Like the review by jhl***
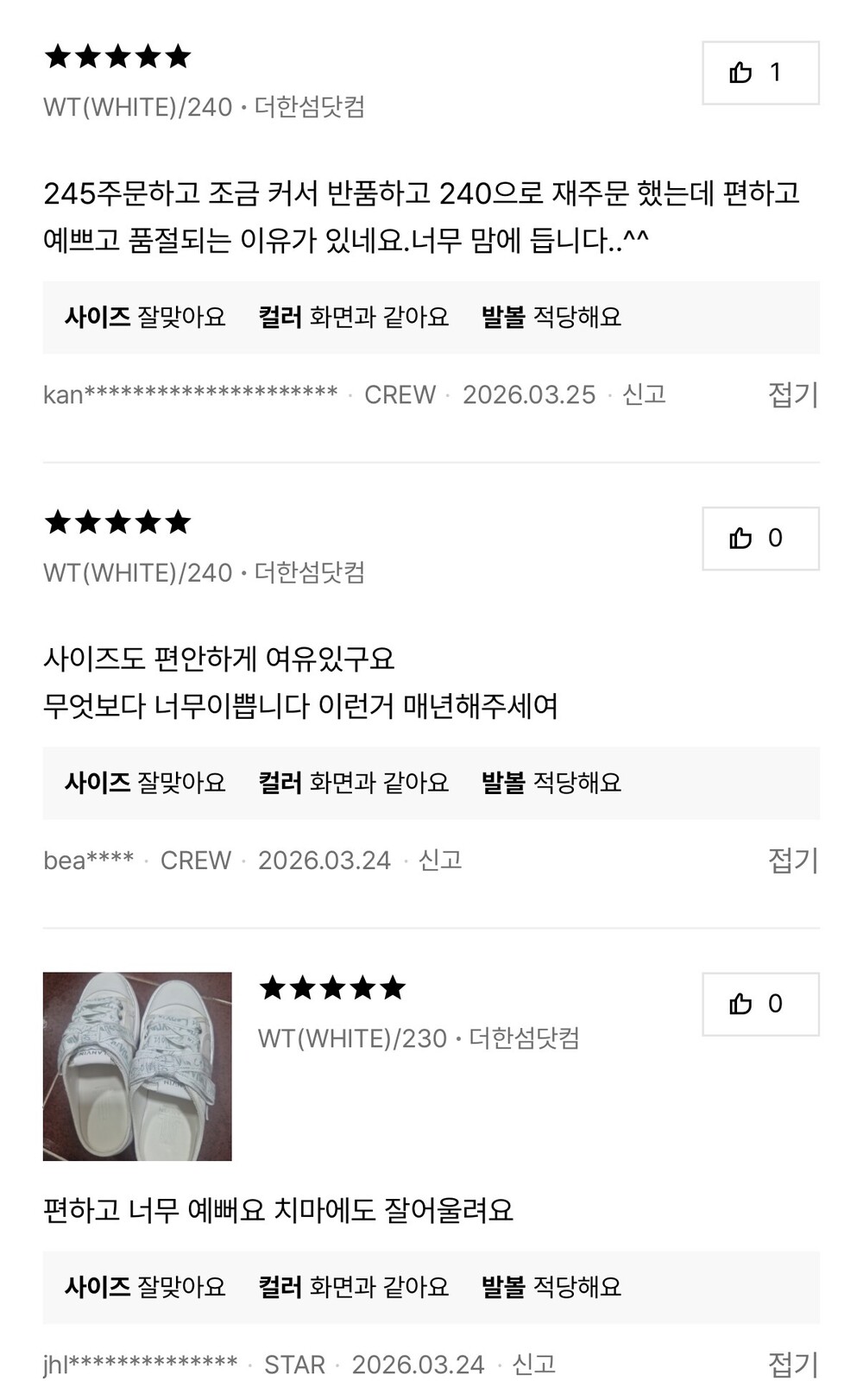This screenshot has height=1400, width=863. click(759, 1004)
